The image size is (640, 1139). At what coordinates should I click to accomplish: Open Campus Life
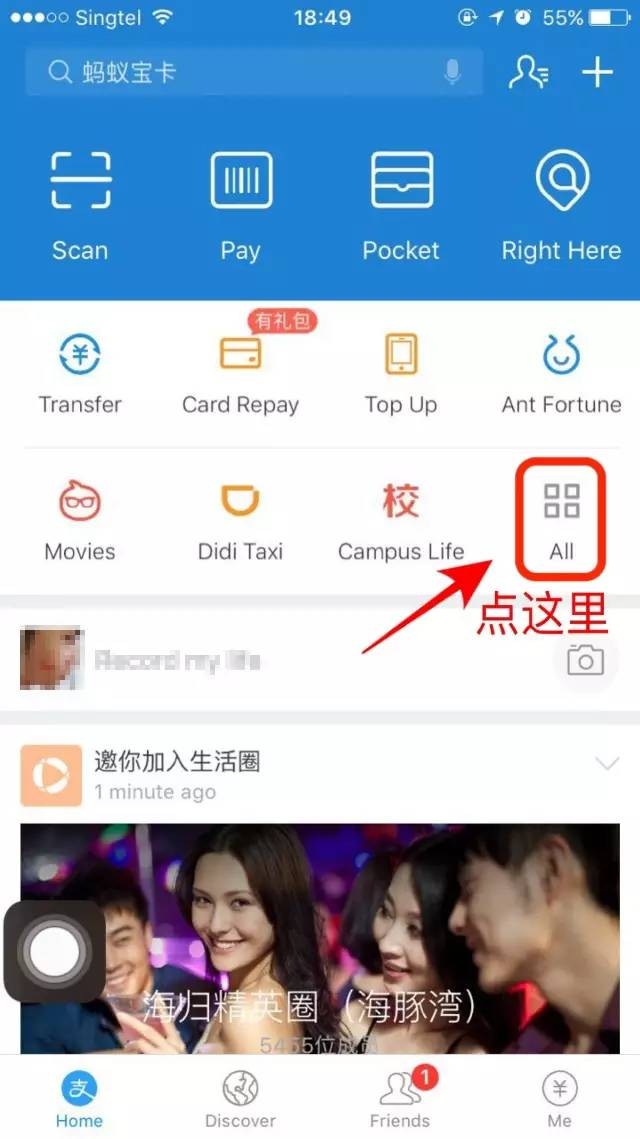401,520
